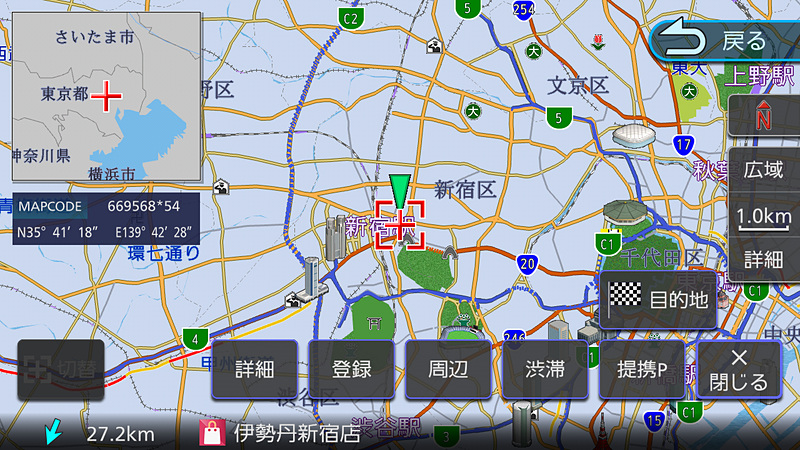800x450 pixels.
Task: Register this location with 登録
Action: [352, 370]
